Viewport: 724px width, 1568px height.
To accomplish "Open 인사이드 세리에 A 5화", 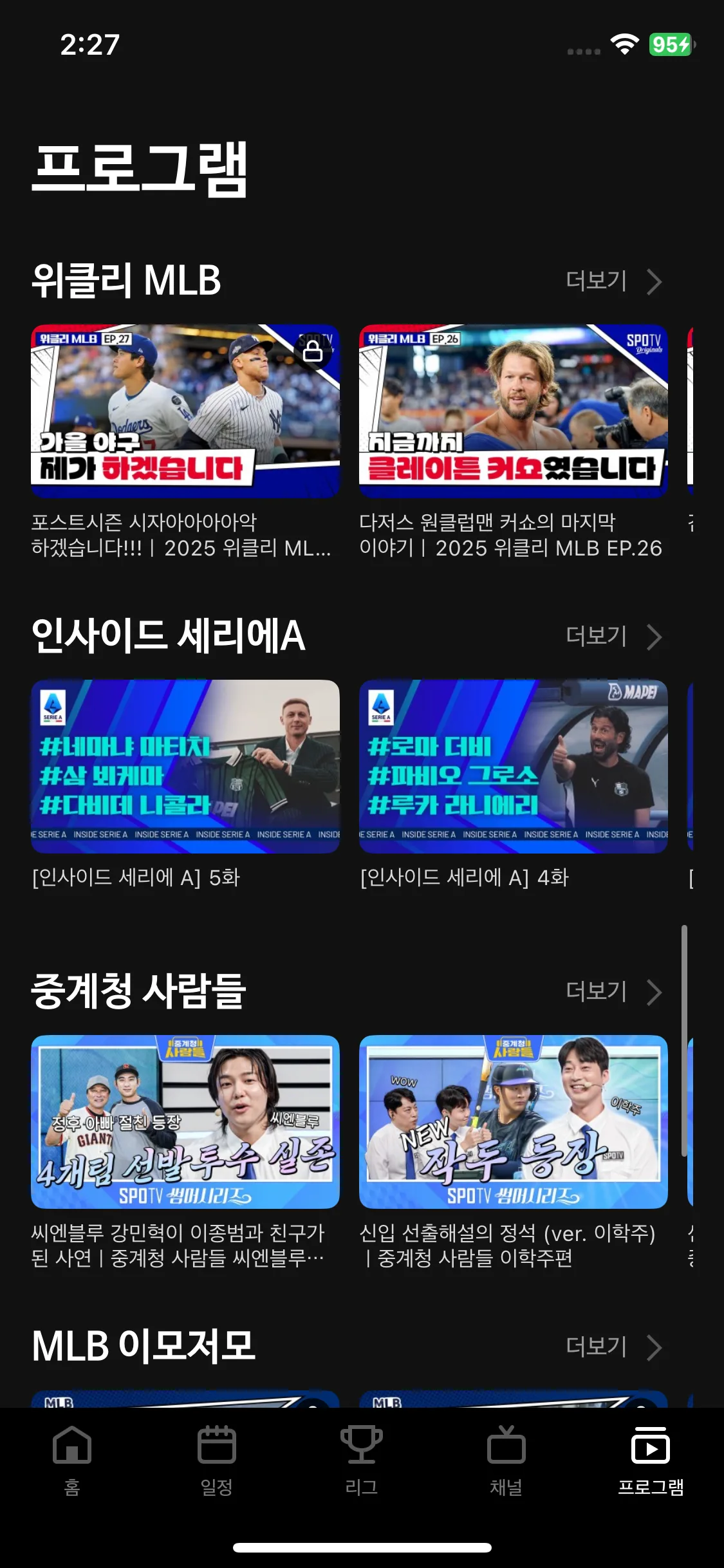I will (x=185, y=767).
